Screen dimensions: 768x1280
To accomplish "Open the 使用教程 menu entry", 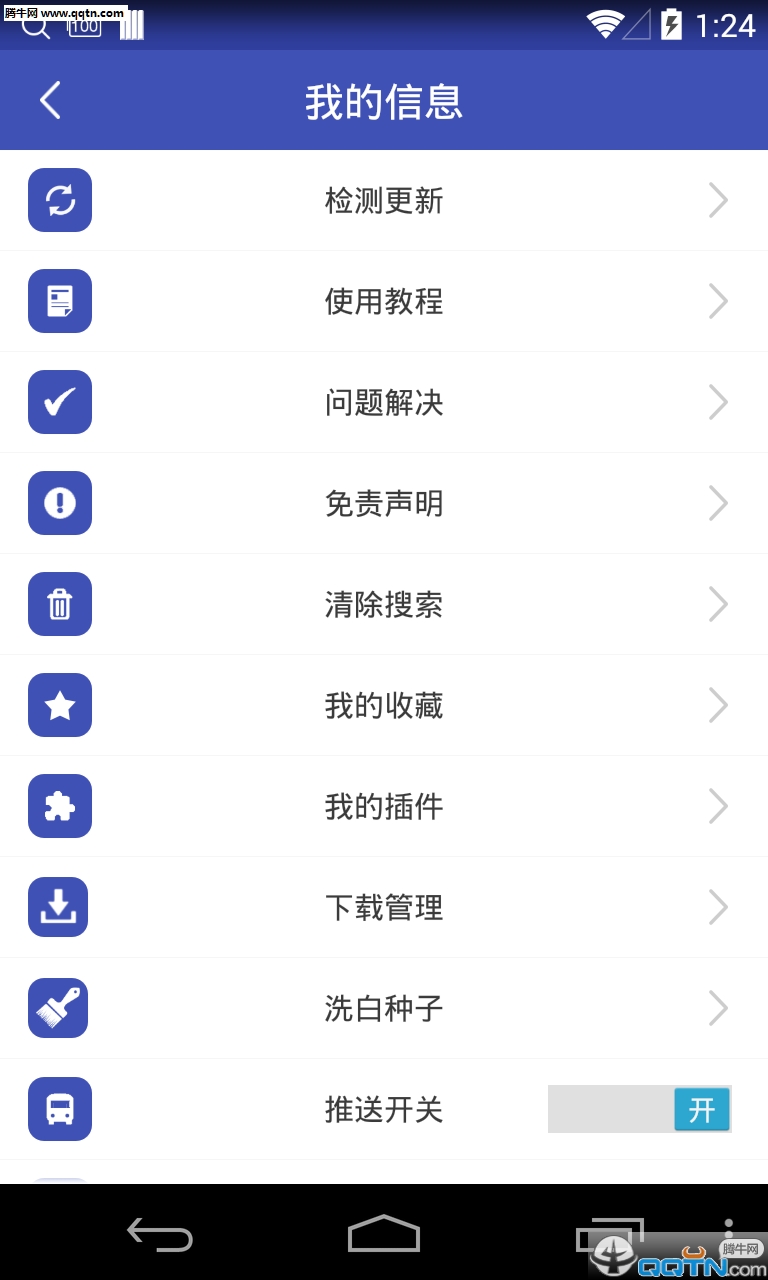I will pos(384,301).
